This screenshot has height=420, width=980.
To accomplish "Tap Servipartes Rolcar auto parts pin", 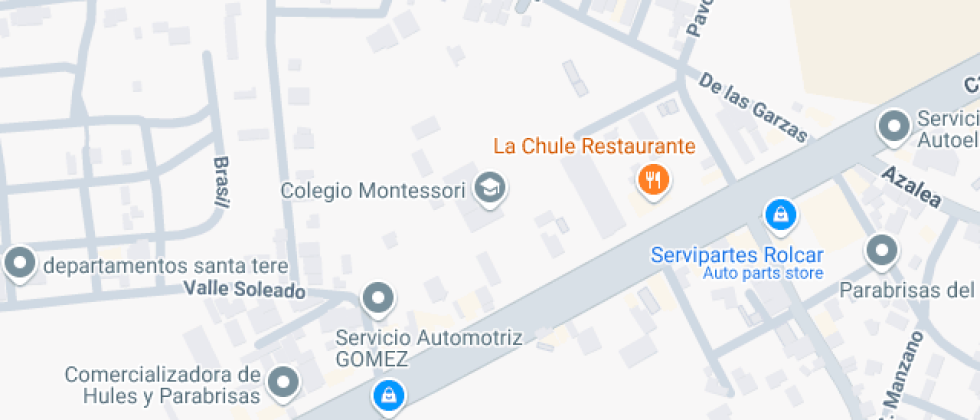I will pos(779,213).
